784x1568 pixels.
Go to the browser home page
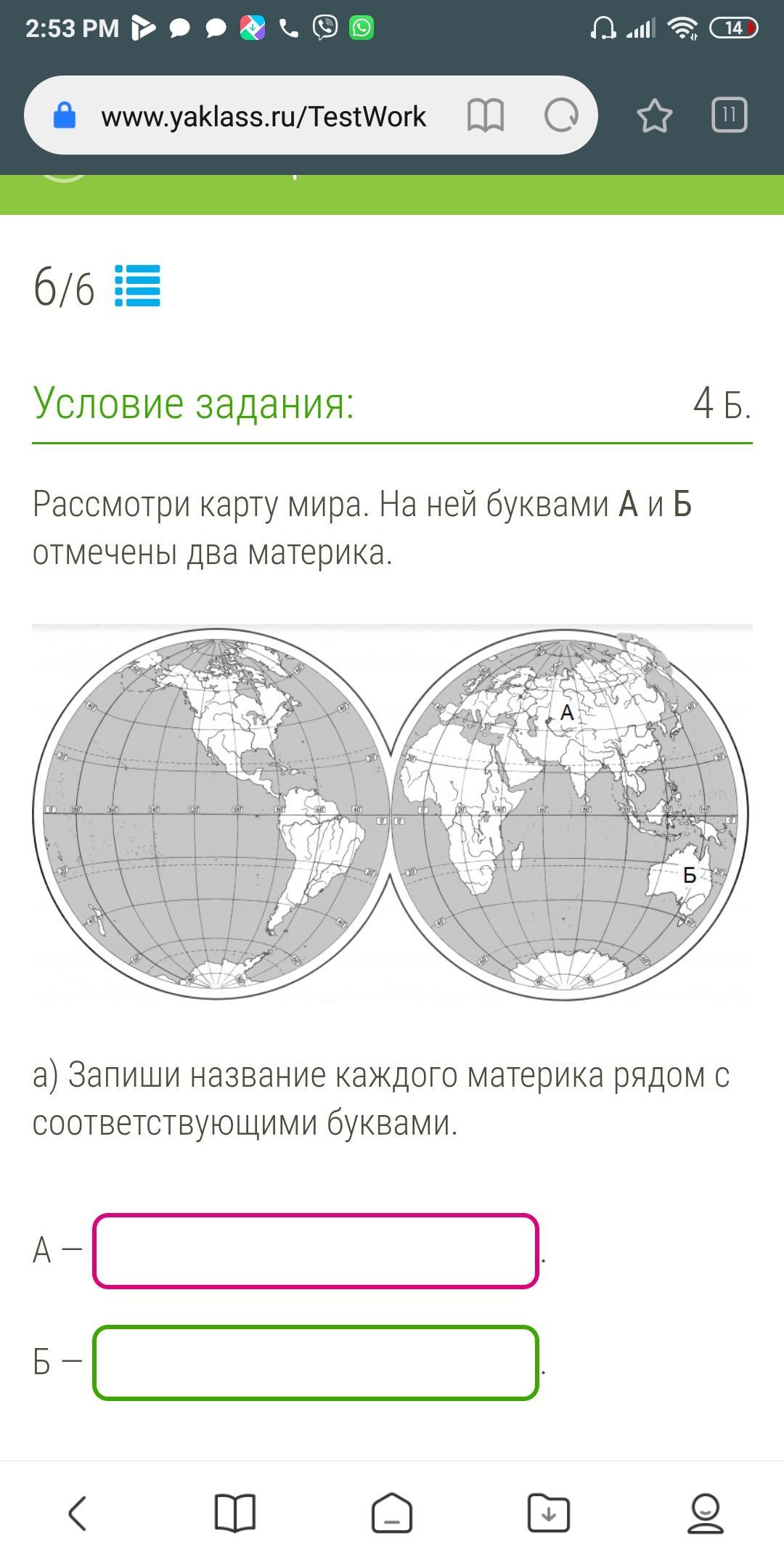392,1514
